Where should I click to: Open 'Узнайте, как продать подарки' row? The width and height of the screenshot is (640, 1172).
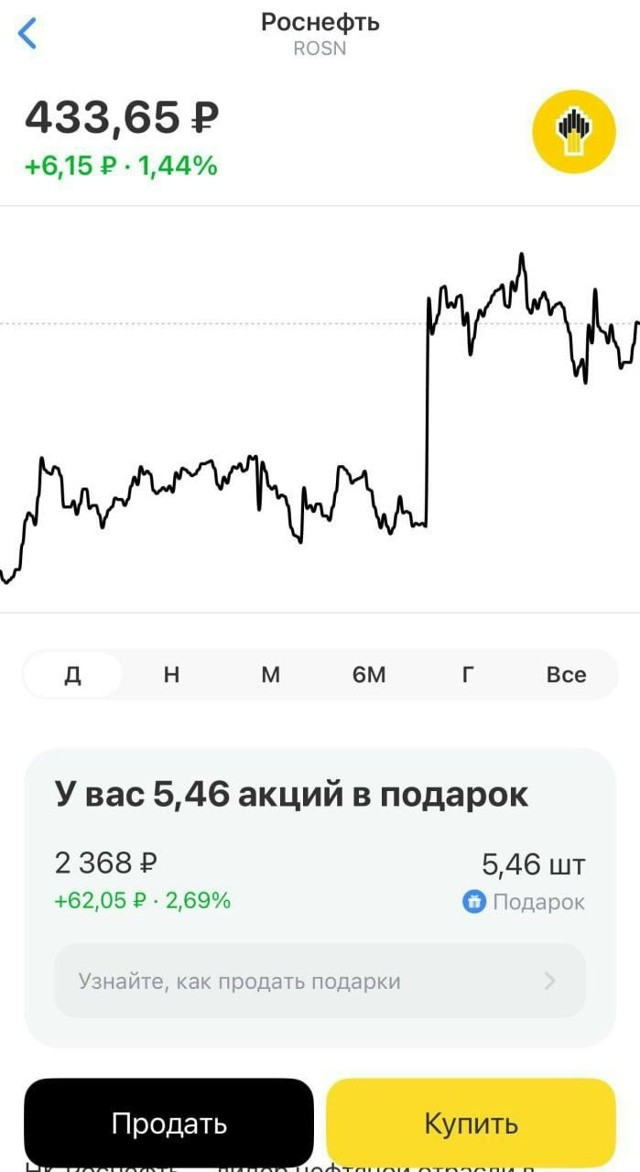319,981
